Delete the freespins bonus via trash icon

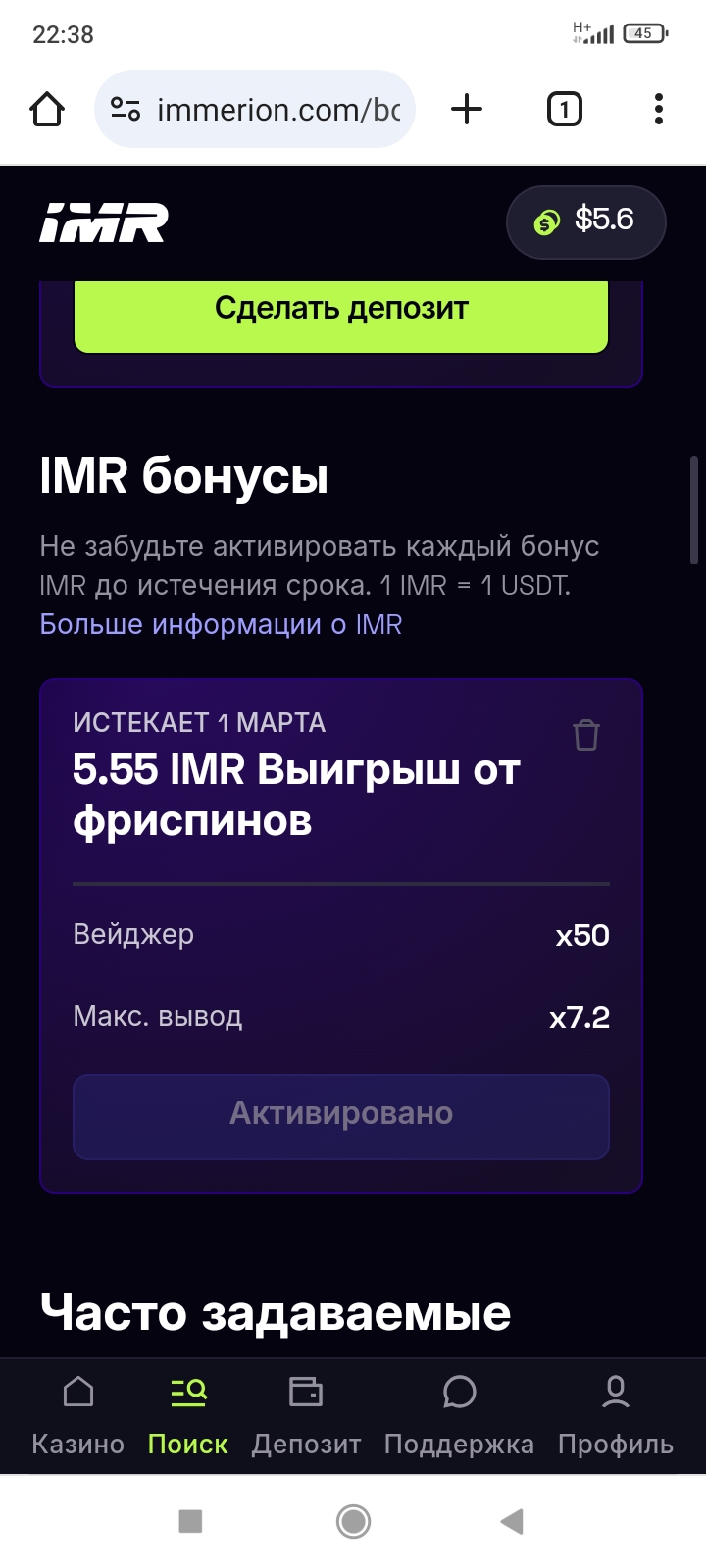click(x=585, y=734)
